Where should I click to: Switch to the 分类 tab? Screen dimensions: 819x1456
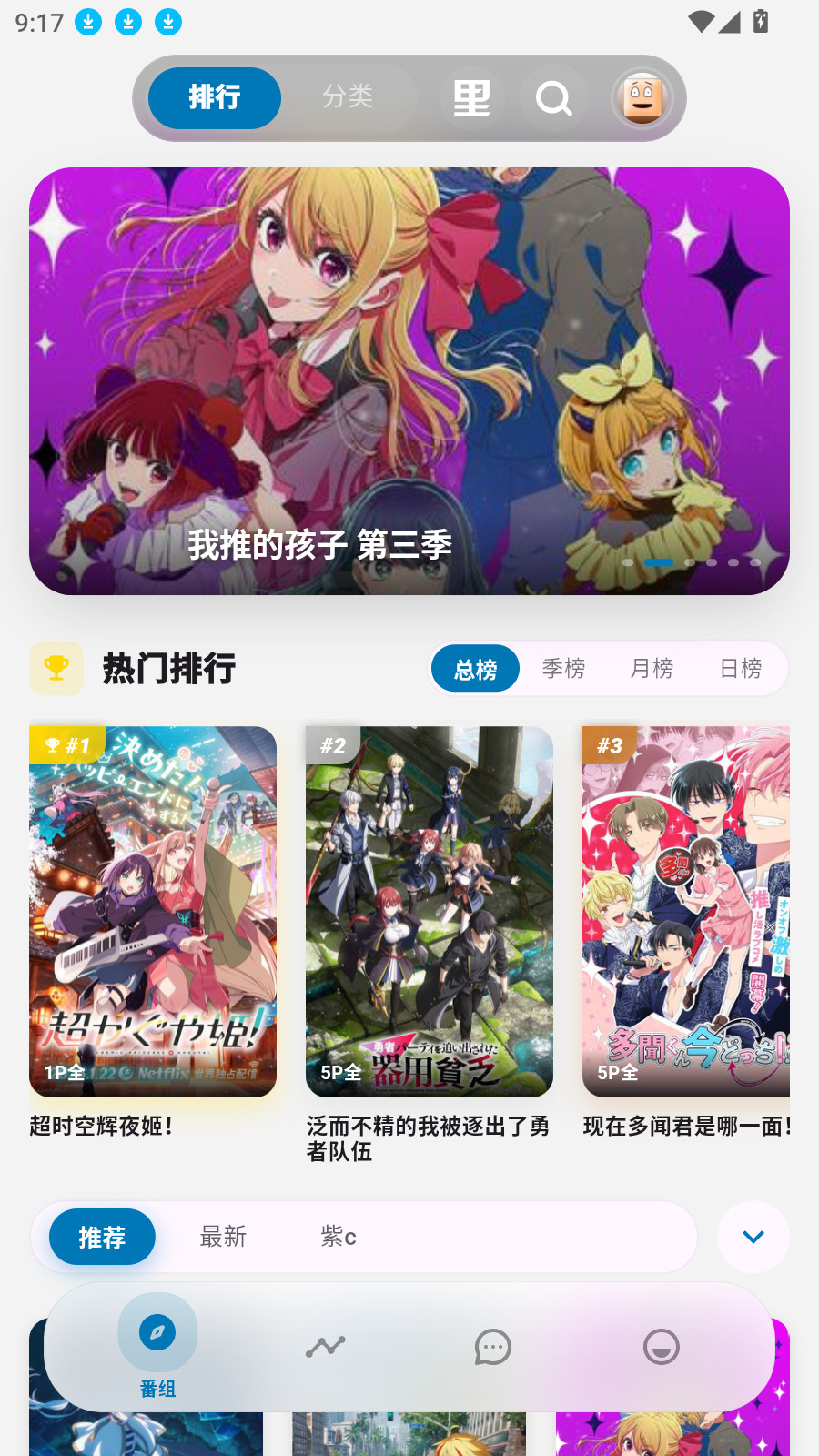(349, 98)
